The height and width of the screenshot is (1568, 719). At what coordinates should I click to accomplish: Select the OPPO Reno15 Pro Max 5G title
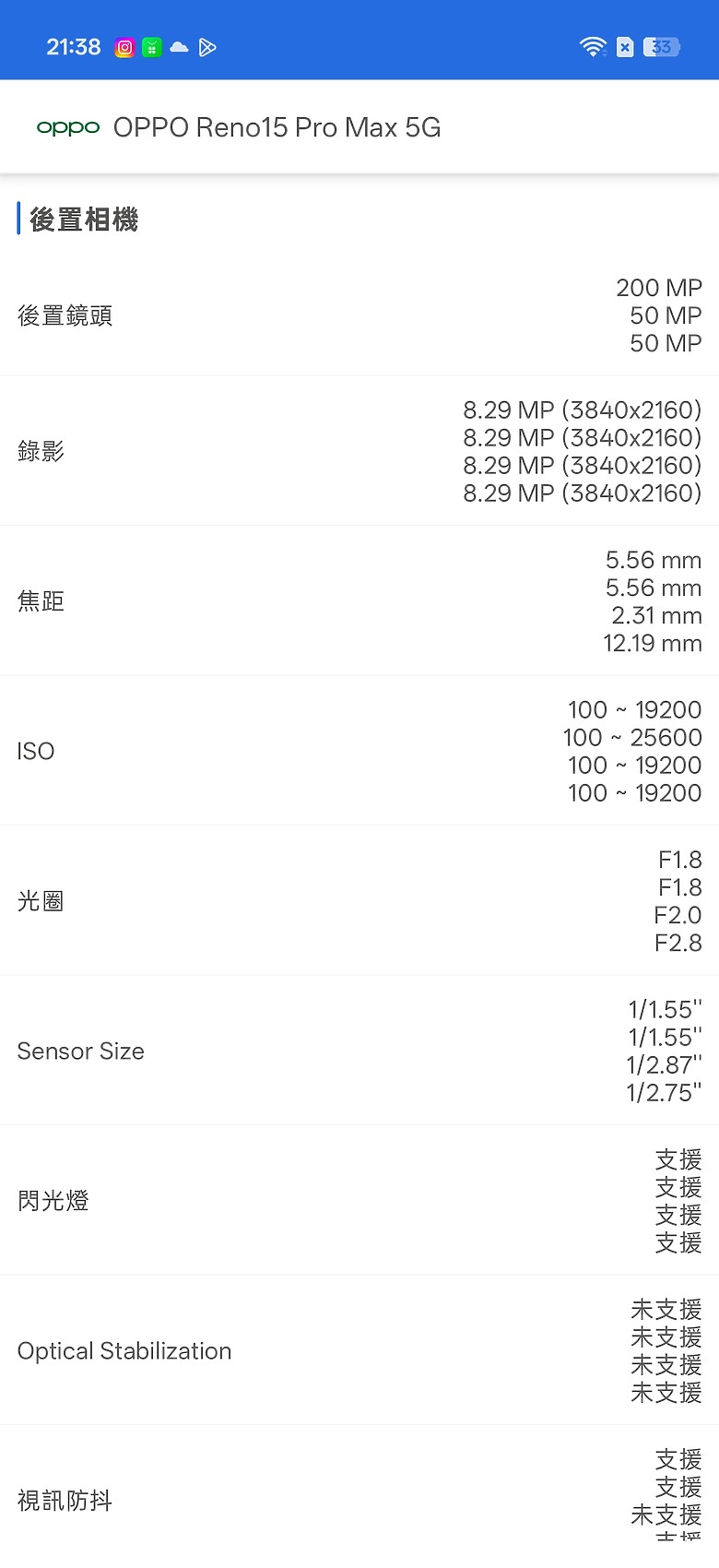276,127
